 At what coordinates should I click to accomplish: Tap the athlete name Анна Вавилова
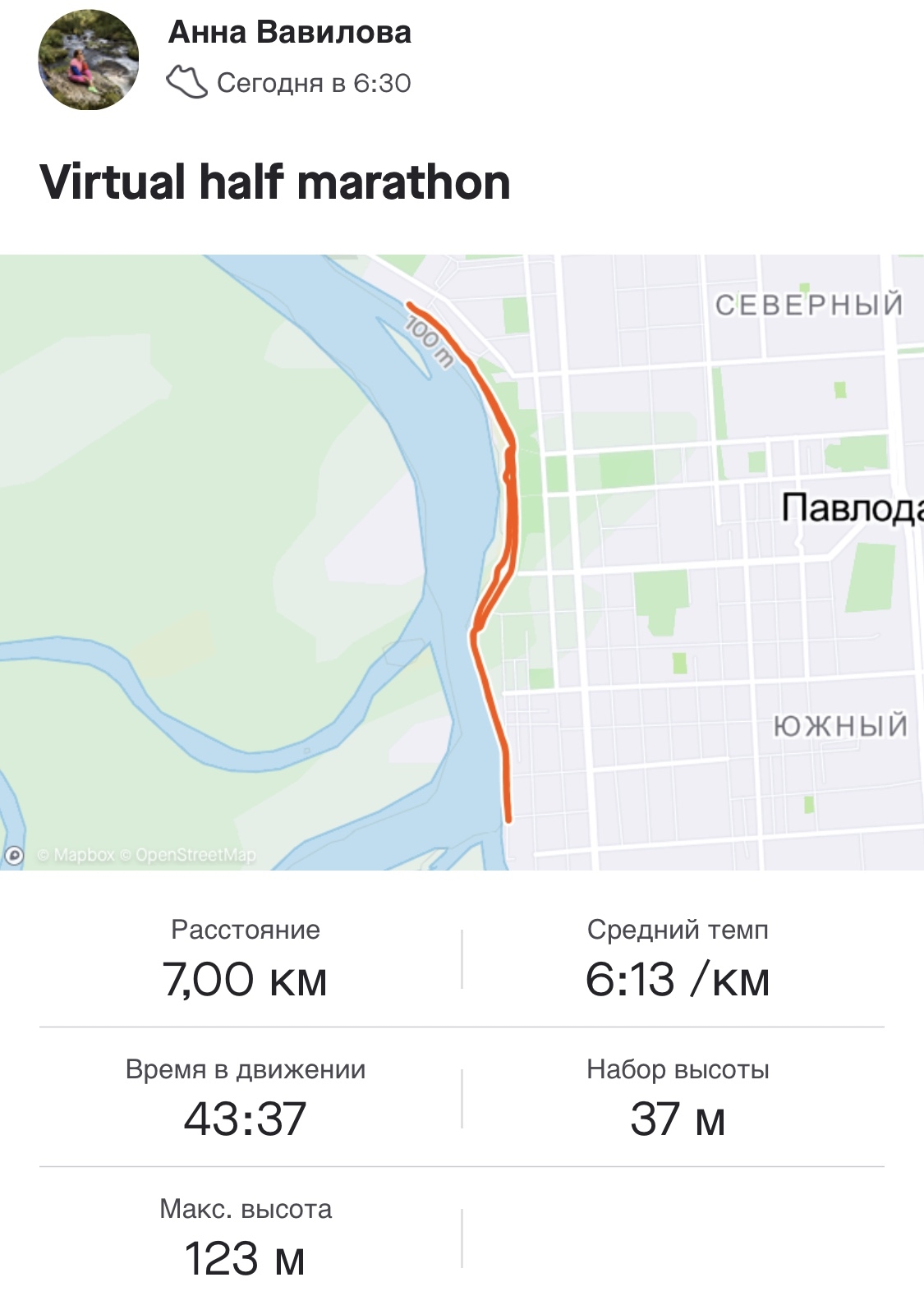coord(289,33)
